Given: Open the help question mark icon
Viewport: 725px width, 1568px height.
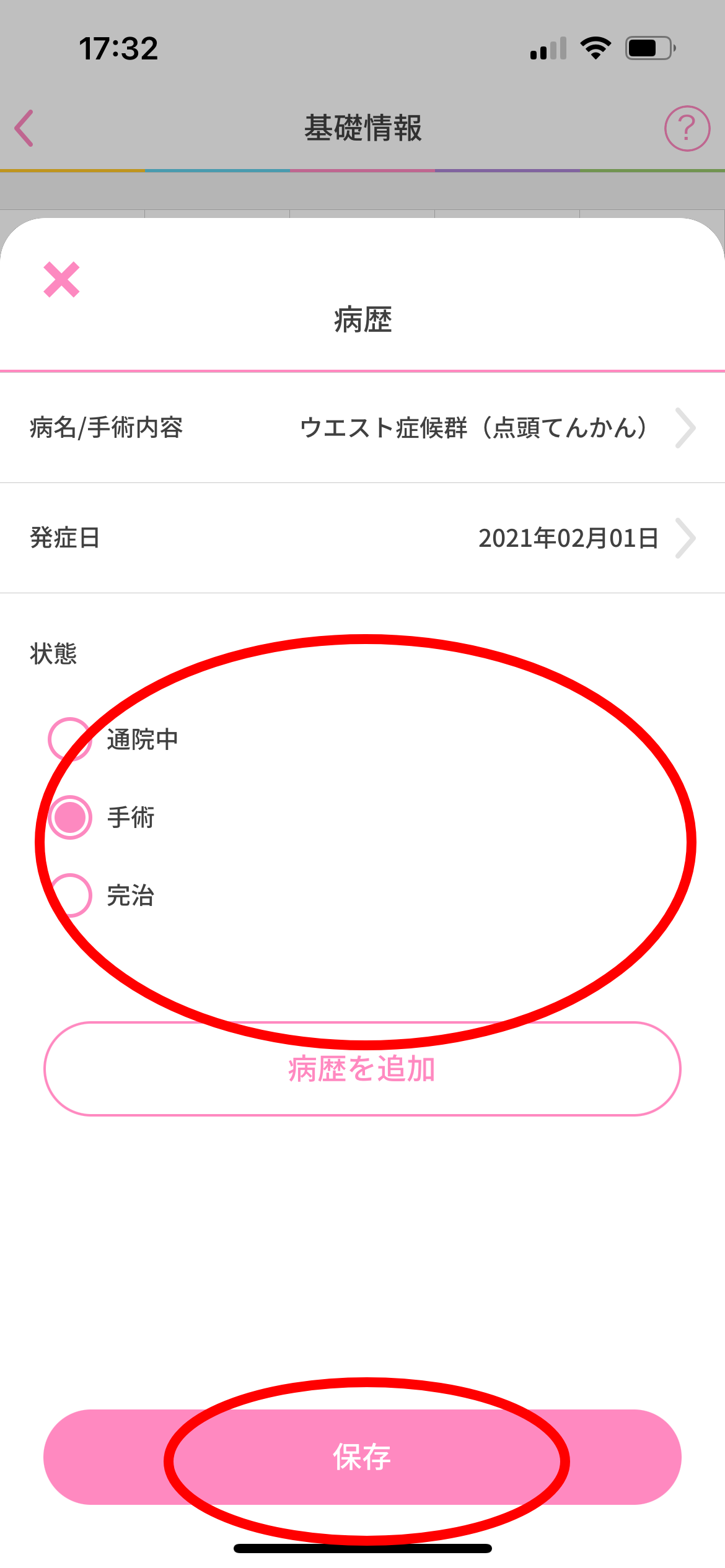Looking at the screenshot, I should 687,128.
